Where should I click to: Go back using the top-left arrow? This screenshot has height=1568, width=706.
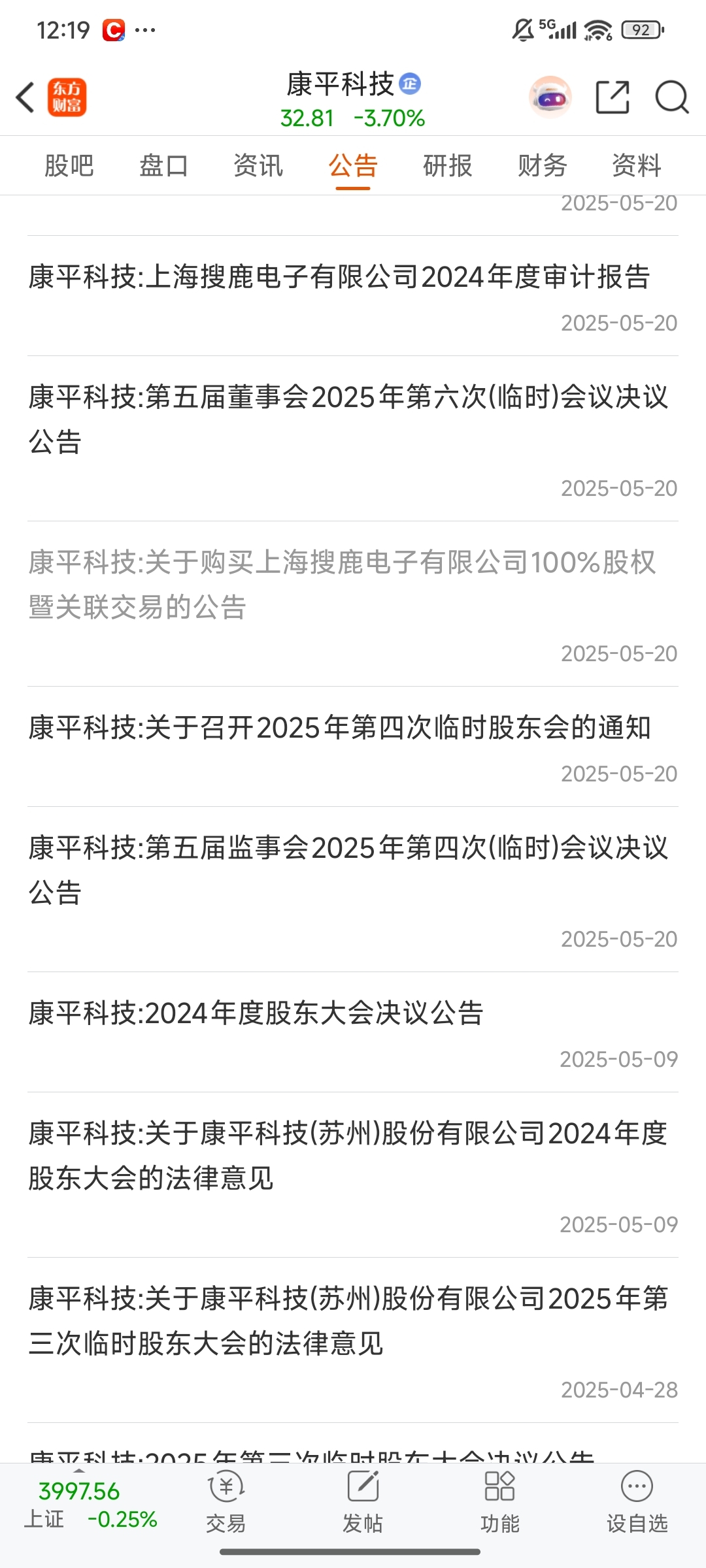point(25,98)
